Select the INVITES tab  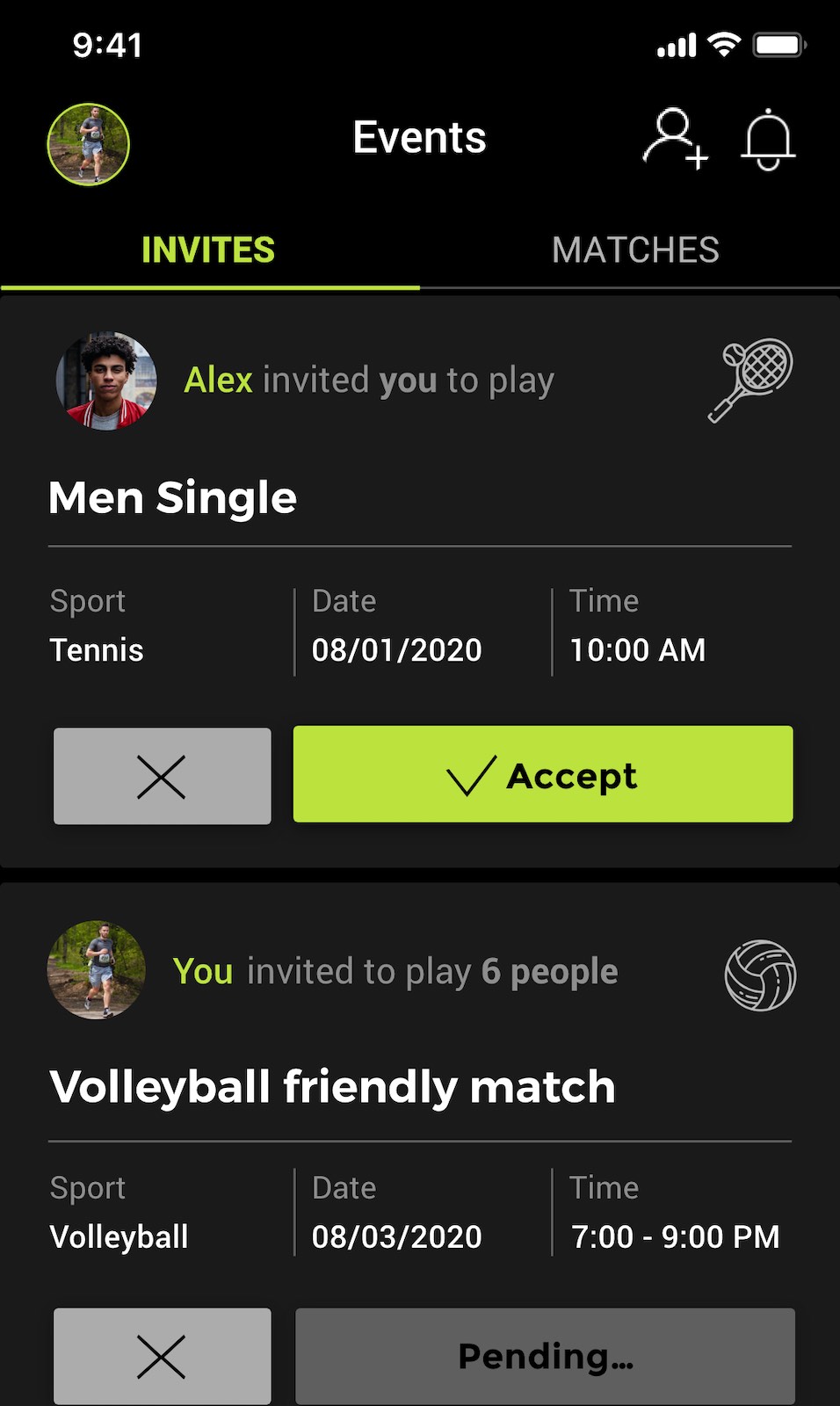(207, 250)
